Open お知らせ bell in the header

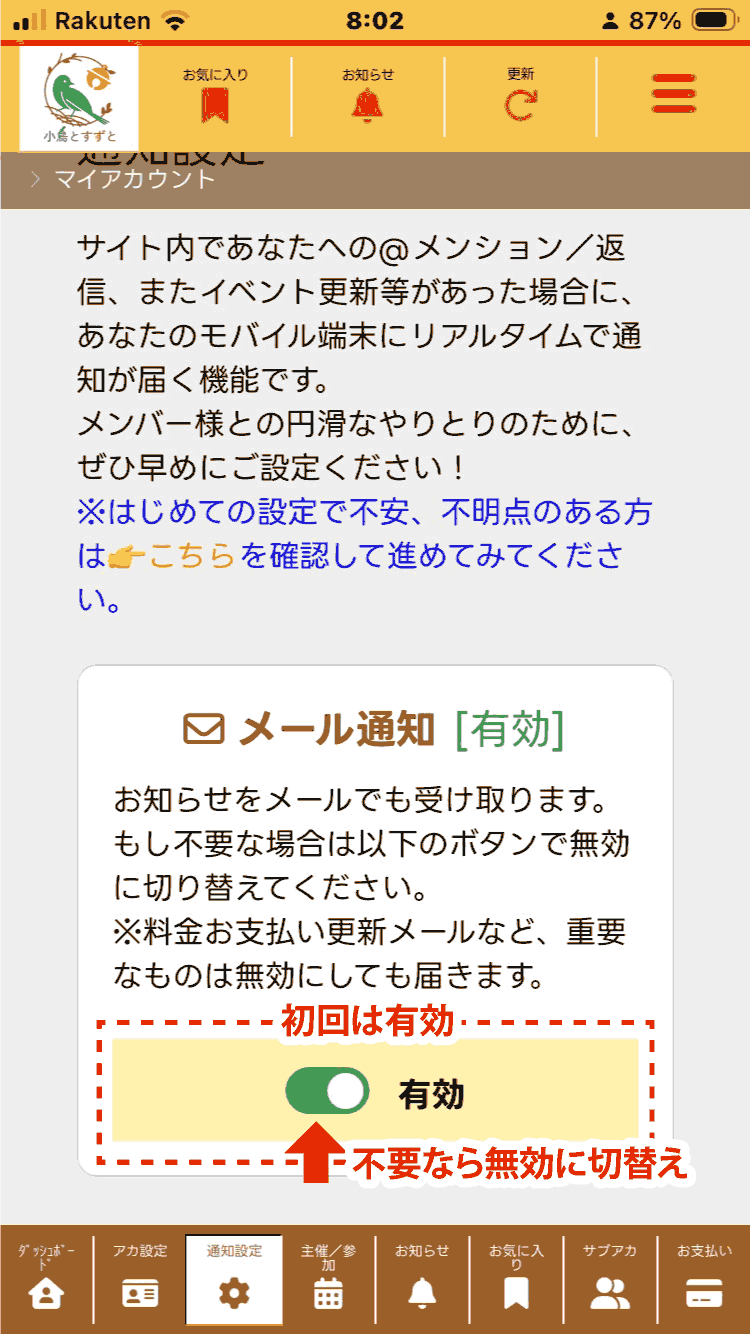pos(367,95)
